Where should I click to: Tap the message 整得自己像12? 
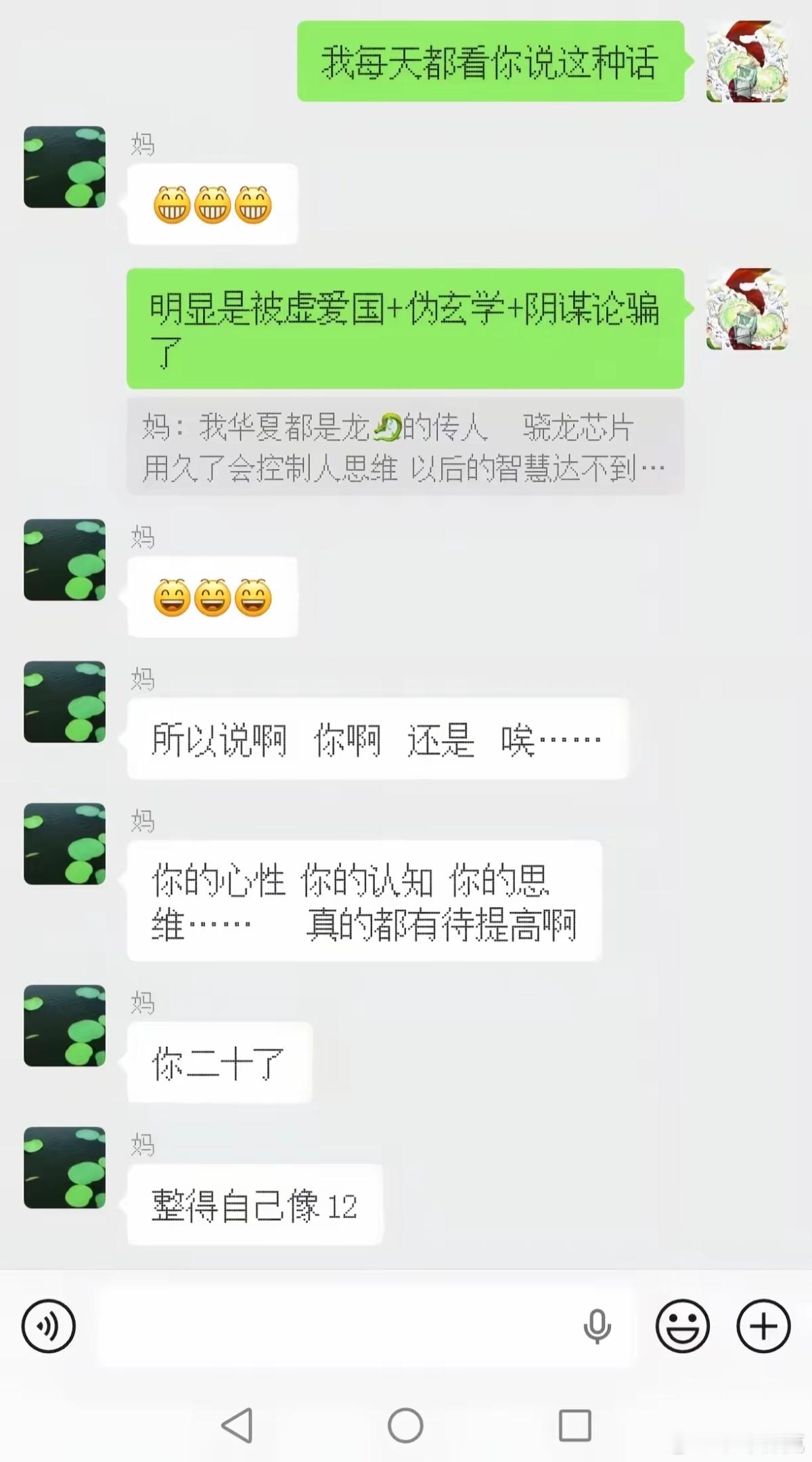254,1203
